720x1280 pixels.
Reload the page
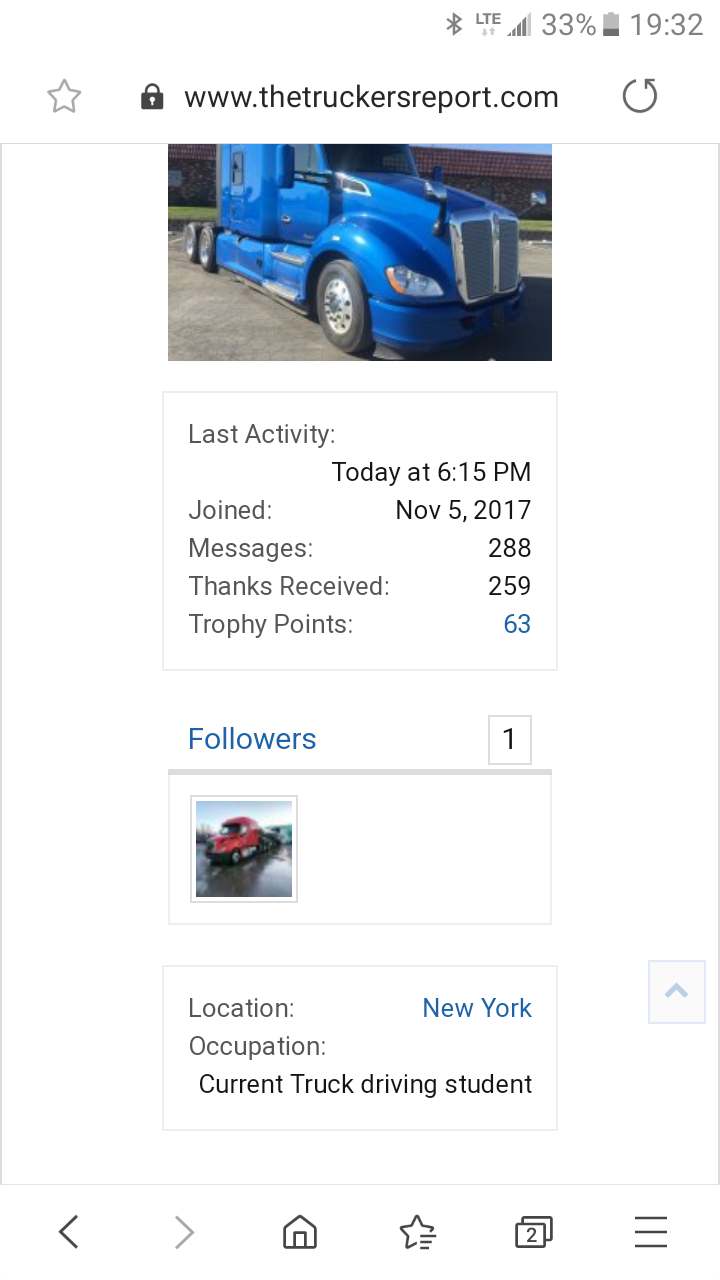pyautogui.click(x=640, y=97)
